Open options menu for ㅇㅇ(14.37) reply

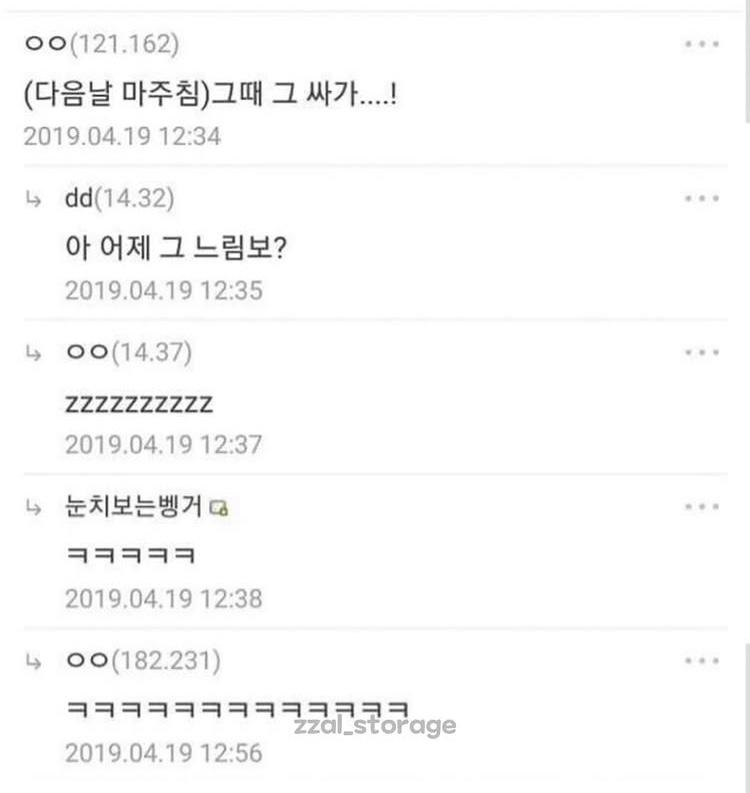pos(702,353)
